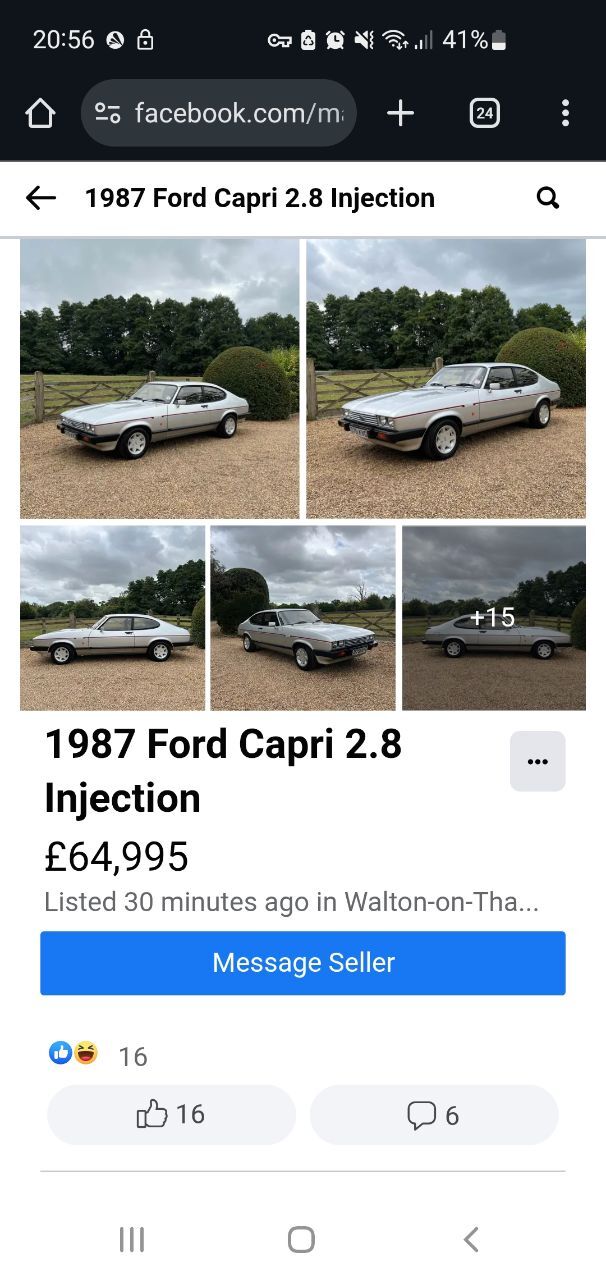
Task: View the Capri photo facing right
Action: pyautogui.click(x=303, y=618)
